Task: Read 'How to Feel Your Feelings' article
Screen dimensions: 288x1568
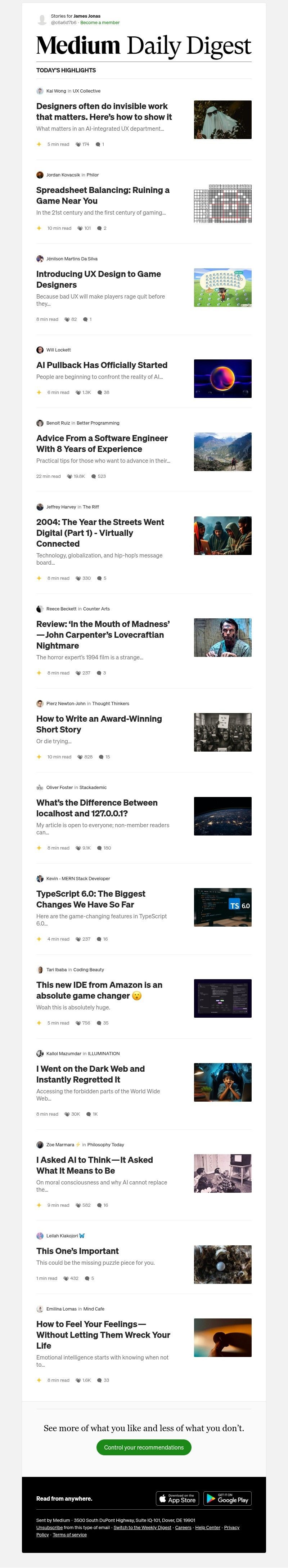Action: click(x=103, y=1334)
